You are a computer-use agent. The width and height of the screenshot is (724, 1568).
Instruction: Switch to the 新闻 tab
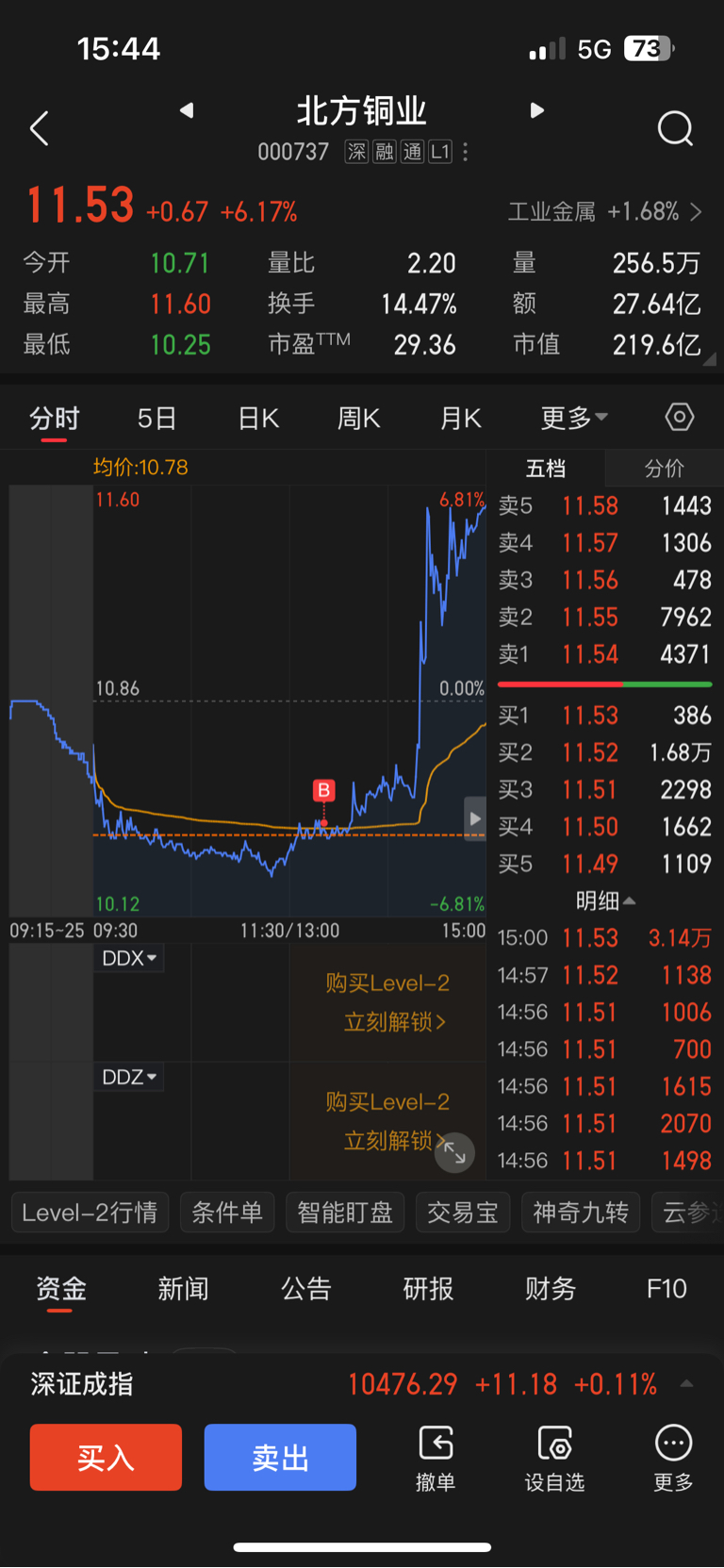coord(183,1289)
